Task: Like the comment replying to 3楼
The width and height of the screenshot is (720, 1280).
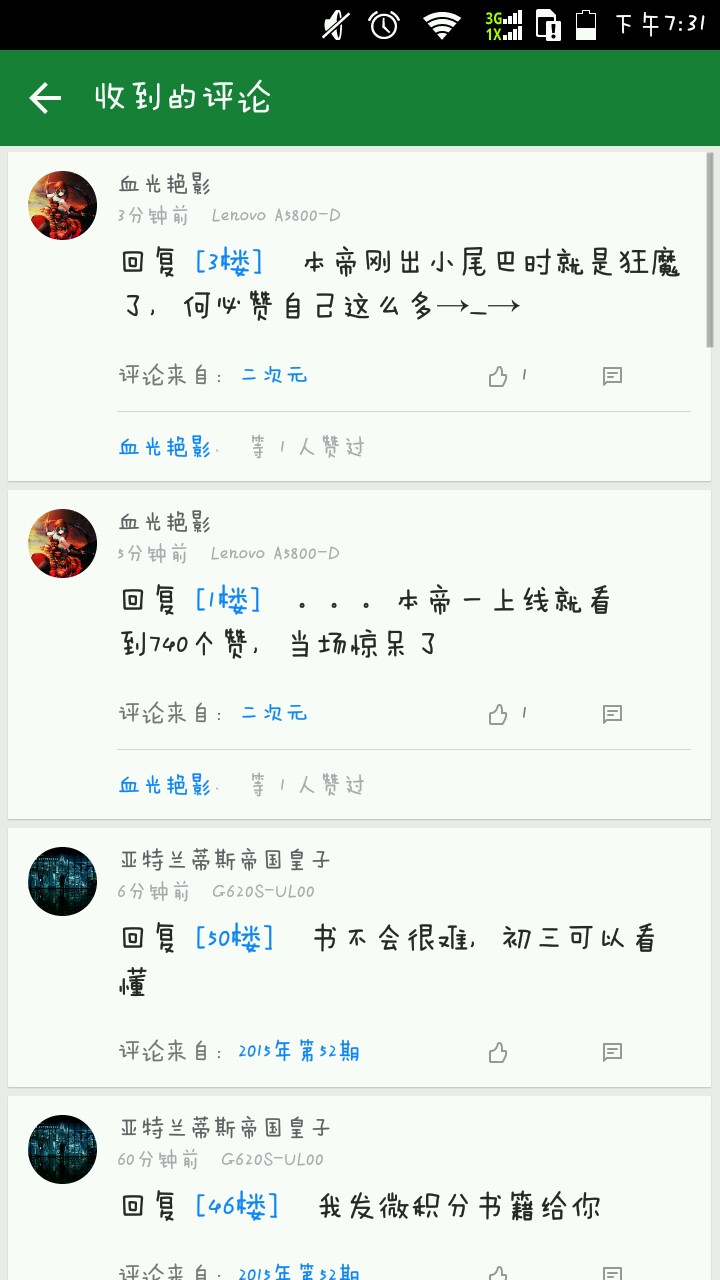Action: (x=498, y=377)
